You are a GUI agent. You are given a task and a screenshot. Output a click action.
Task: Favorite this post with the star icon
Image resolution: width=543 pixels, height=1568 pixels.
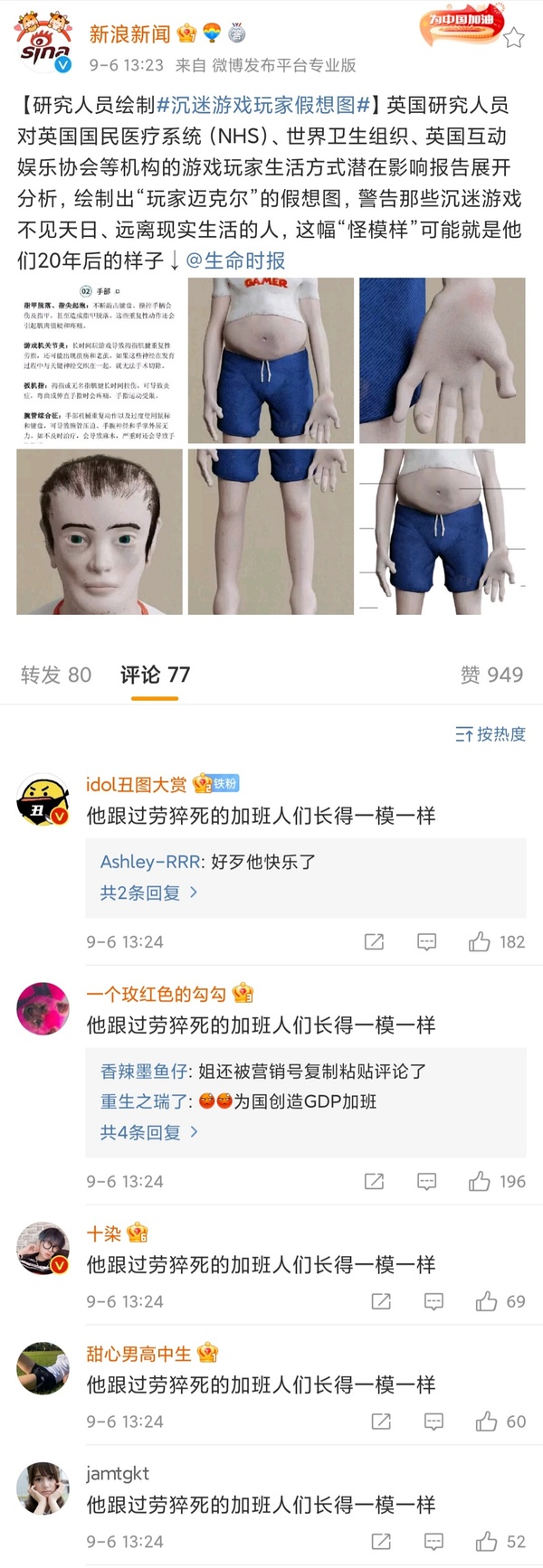513,37
